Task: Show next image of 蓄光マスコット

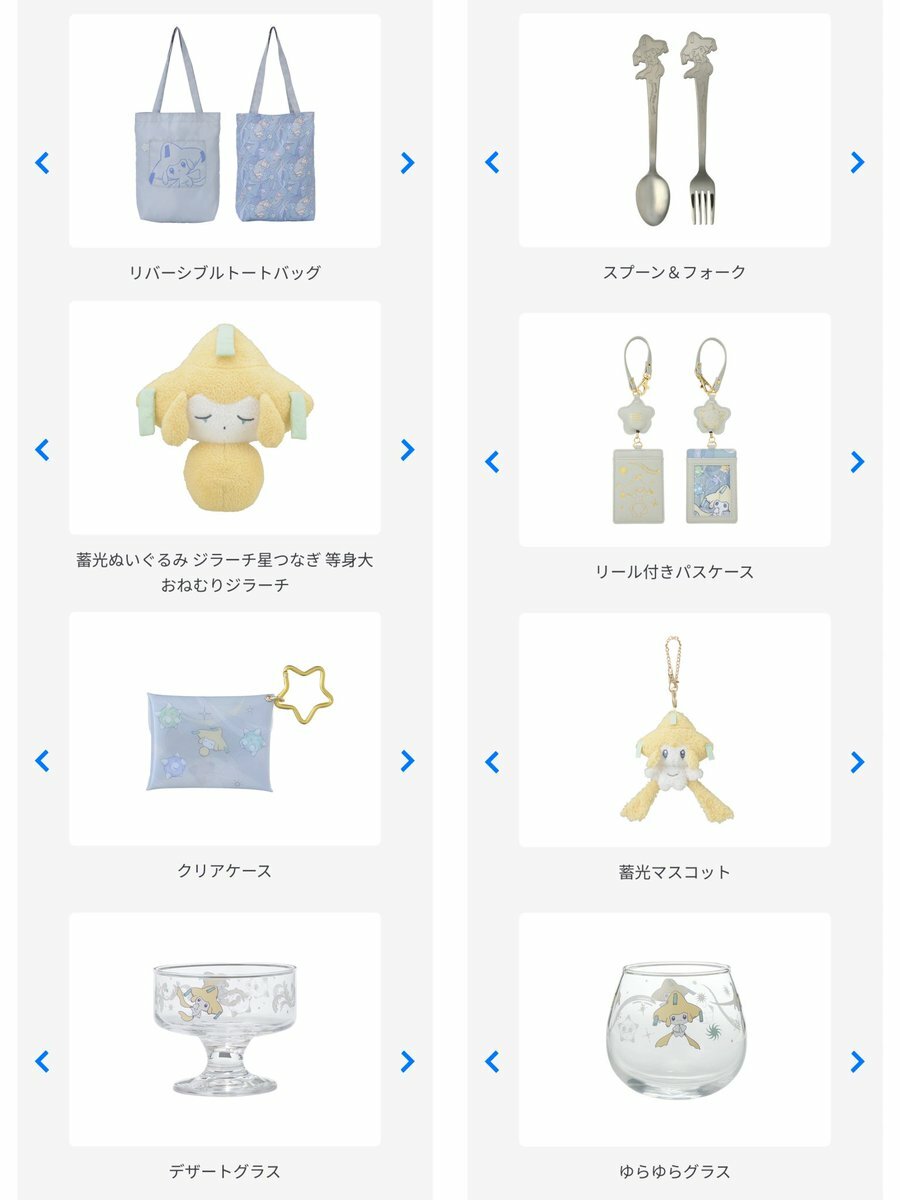Action: pyautogui.click(x=857, y=762)
